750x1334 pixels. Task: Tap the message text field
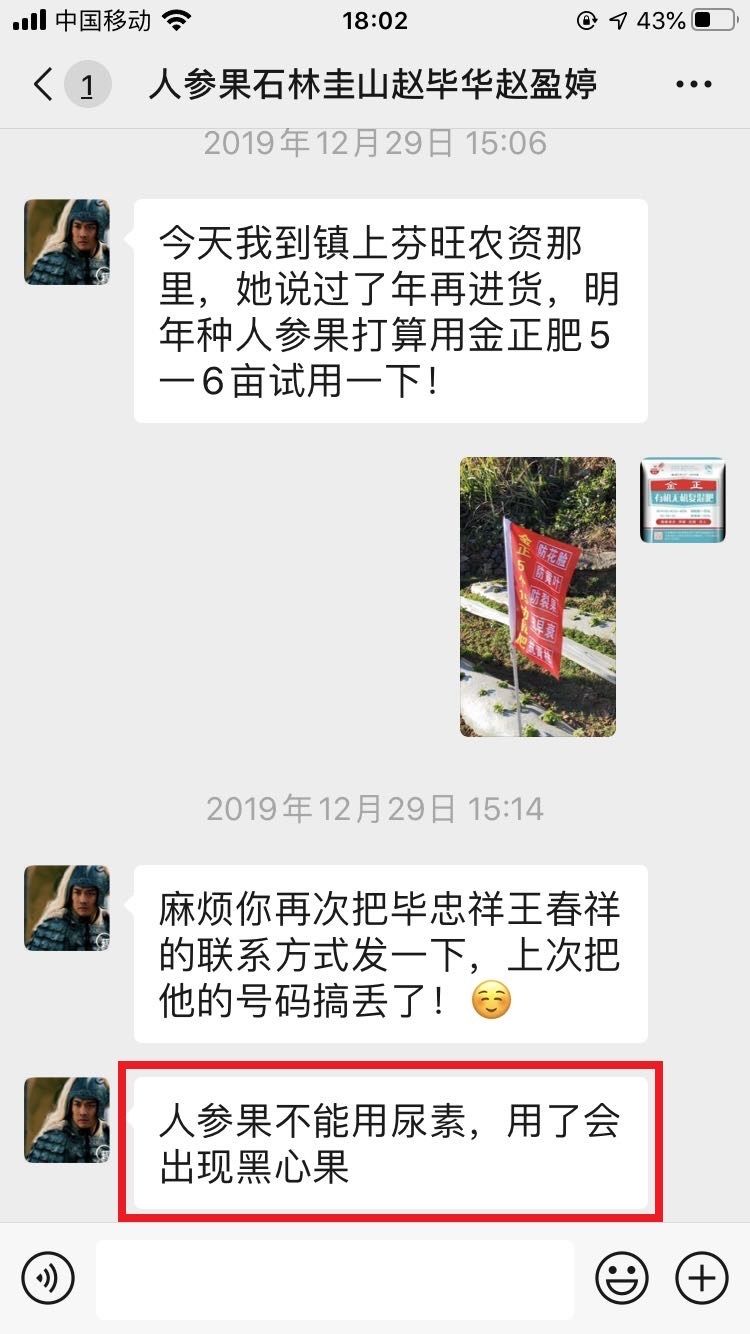pos(335,1279)
